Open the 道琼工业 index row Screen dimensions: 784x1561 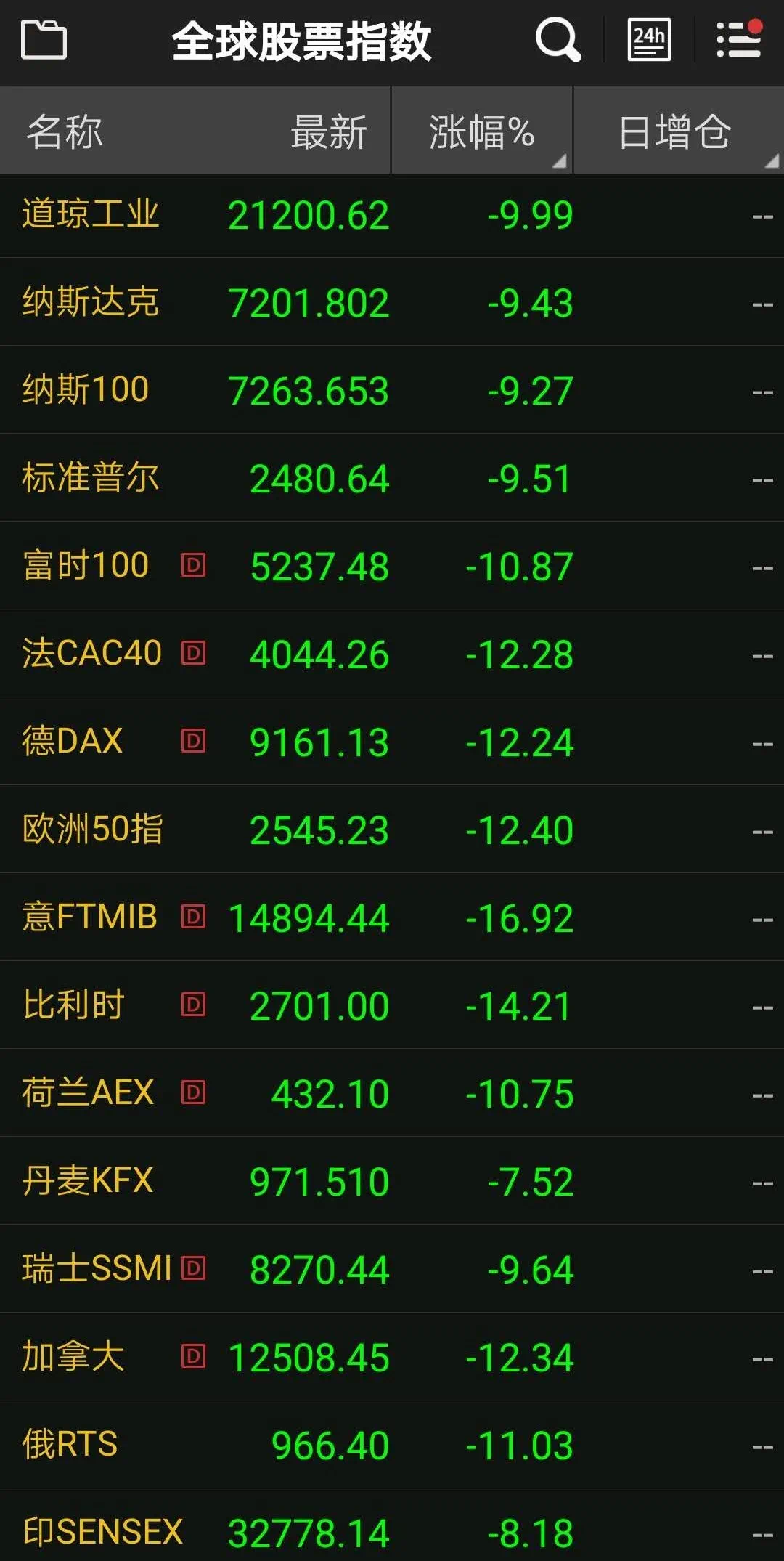pyautogui.click(x=392, y=215)
